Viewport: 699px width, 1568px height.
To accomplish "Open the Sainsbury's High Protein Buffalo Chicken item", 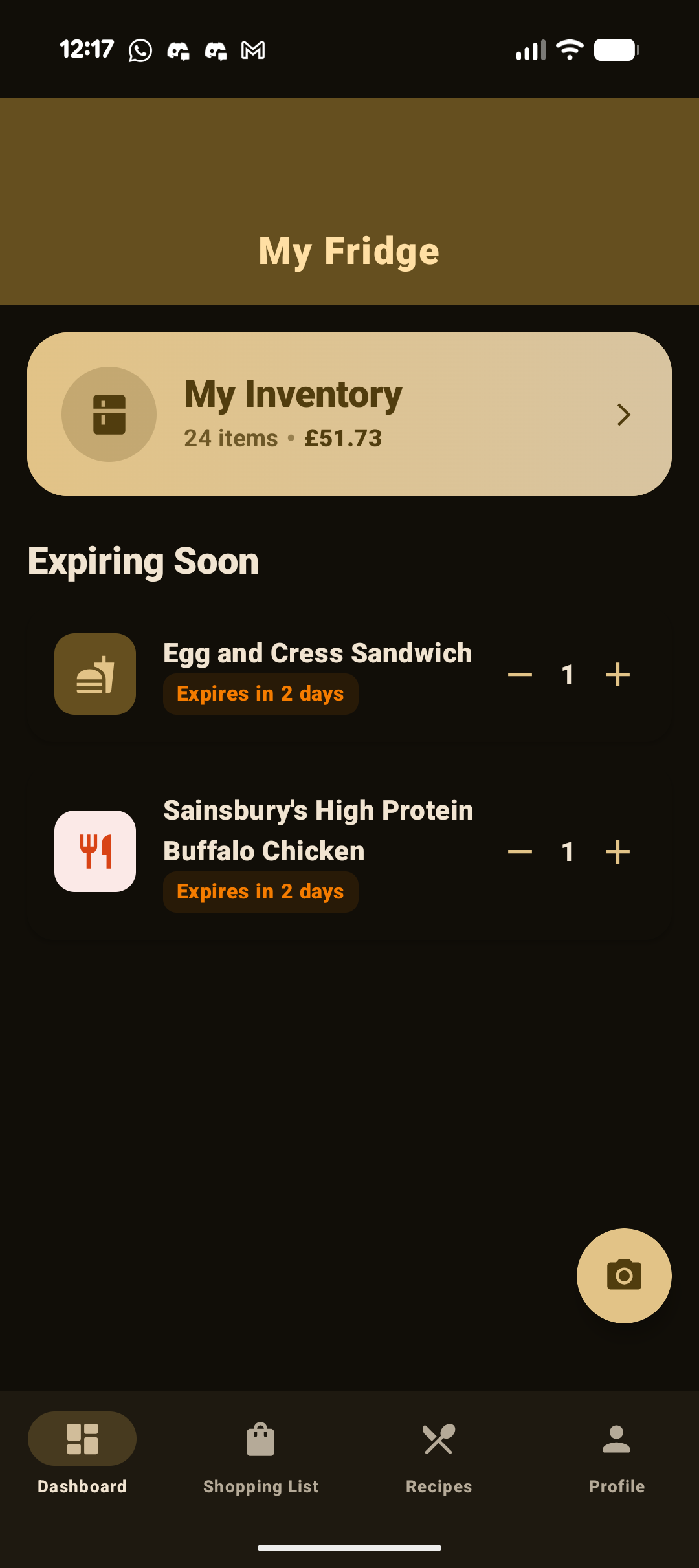I will click(317, 831).
